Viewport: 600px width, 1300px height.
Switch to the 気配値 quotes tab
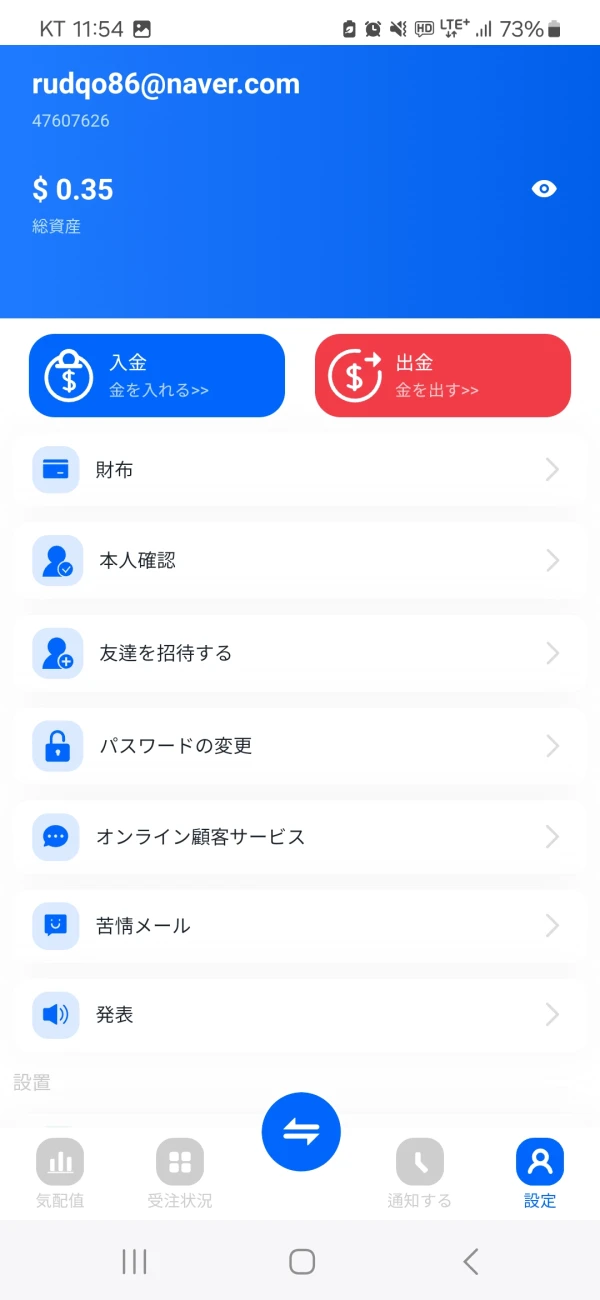tap(60, 1173)
